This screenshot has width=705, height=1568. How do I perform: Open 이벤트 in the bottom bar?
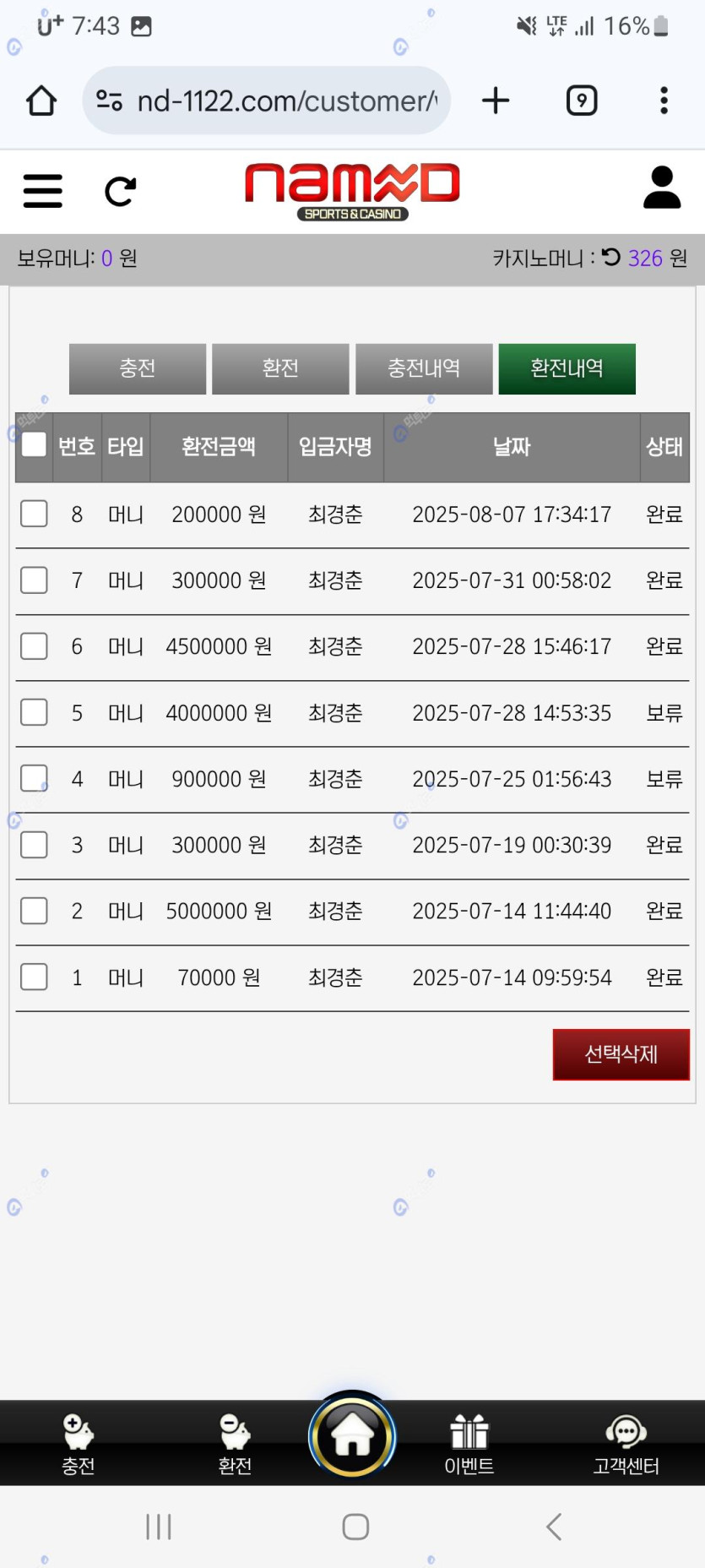point(469,1444)
